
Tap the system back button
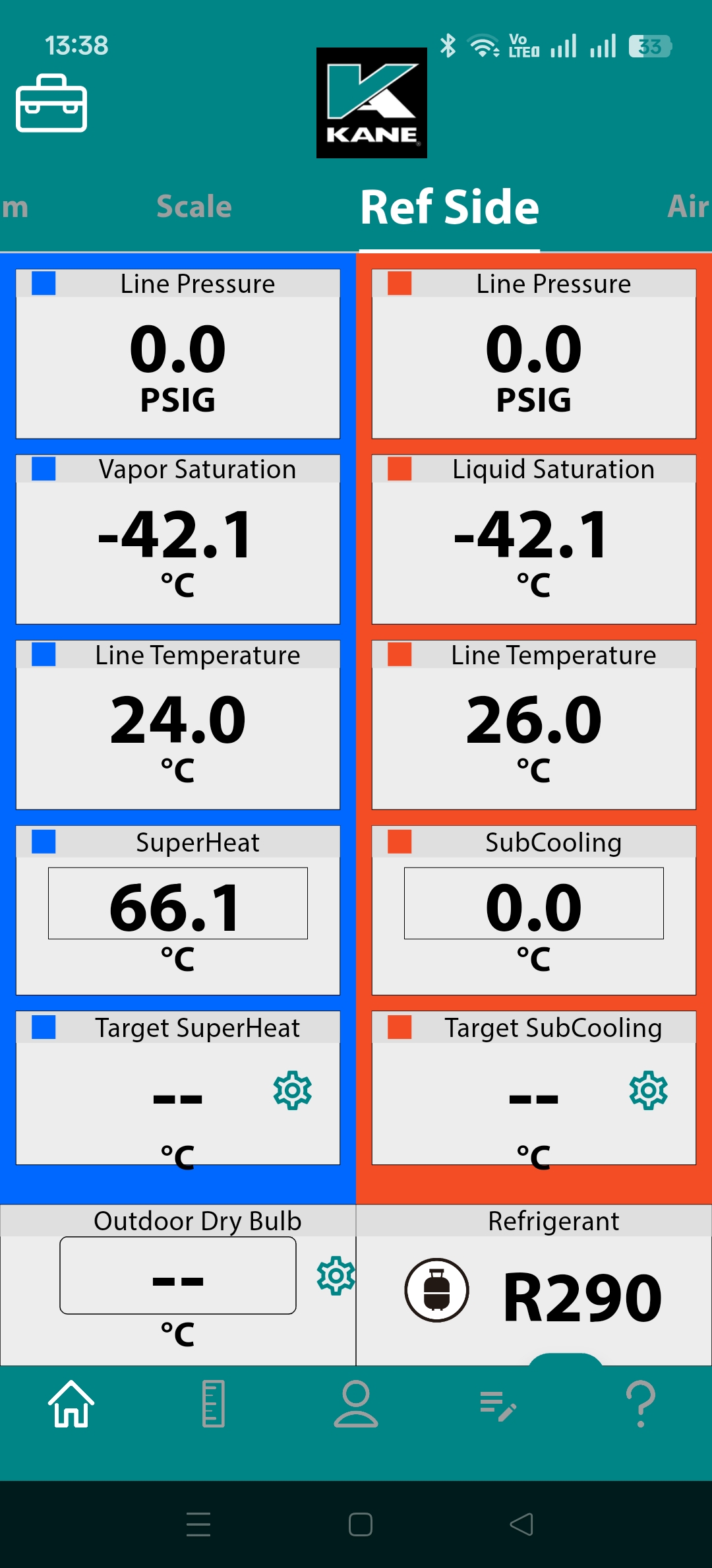[x=521, y=1524]
